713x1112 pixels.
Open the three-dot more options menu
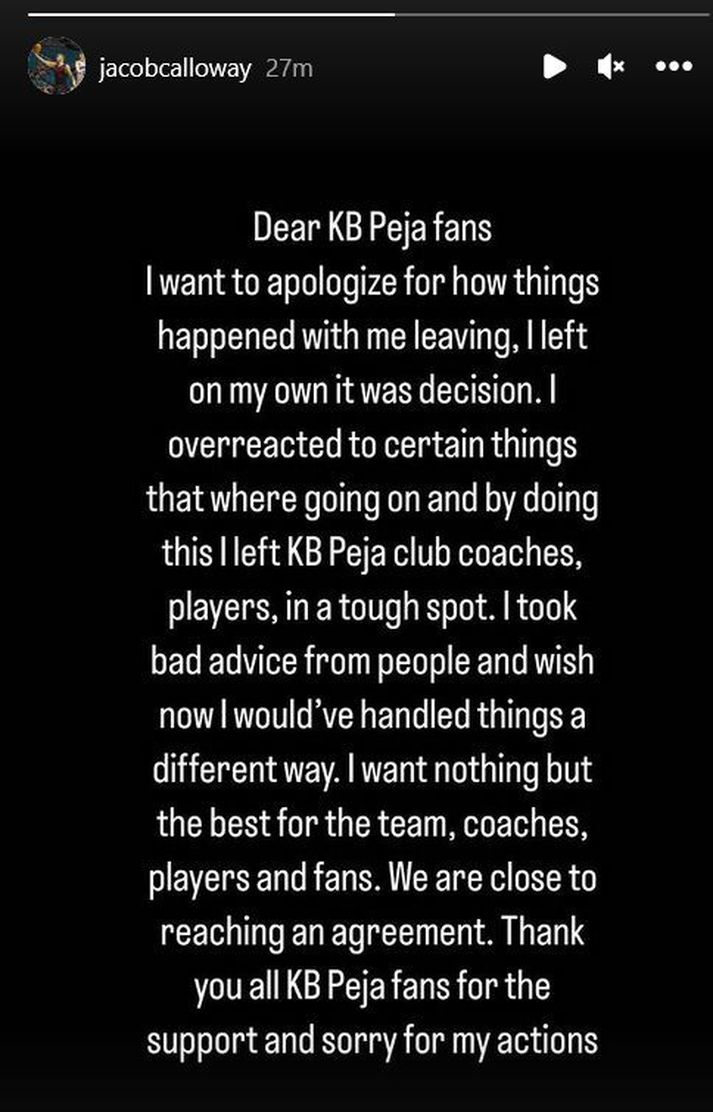673,67
